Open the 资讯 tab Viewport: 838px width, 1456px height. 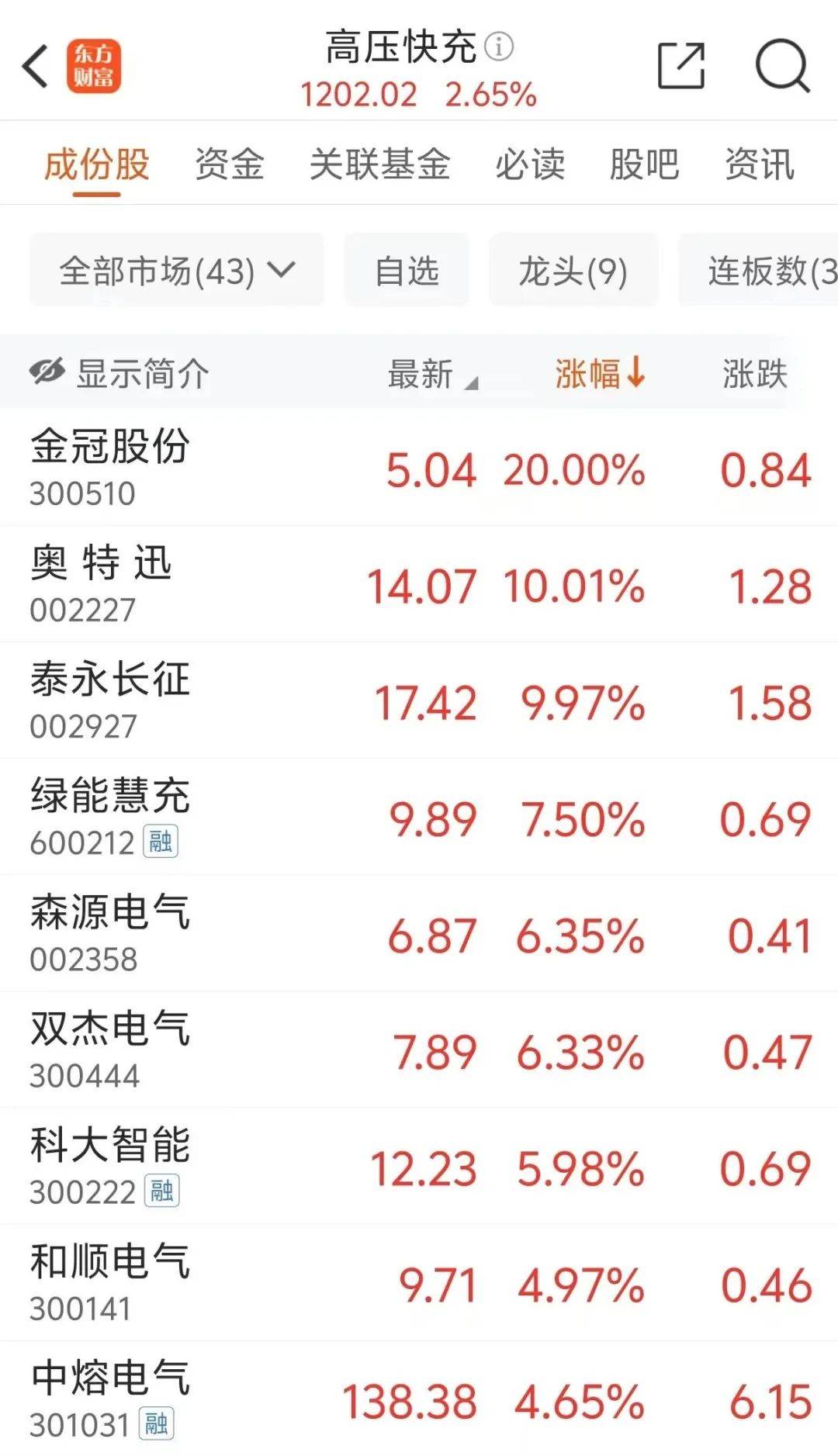(x=759, y=164)
